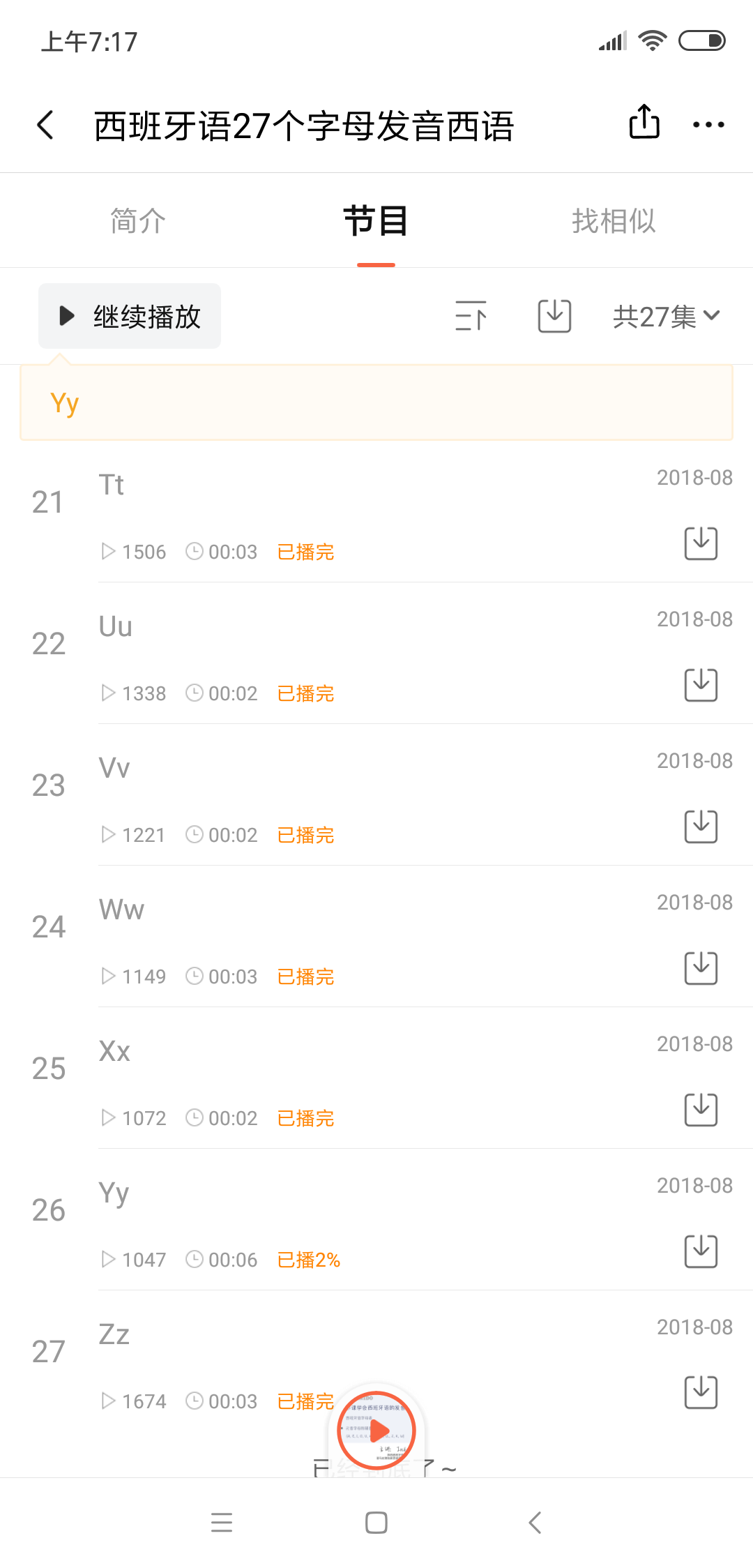Tap the floating mini player play button
This screenshot has height=1568, width=753.
pos(377,1431)
